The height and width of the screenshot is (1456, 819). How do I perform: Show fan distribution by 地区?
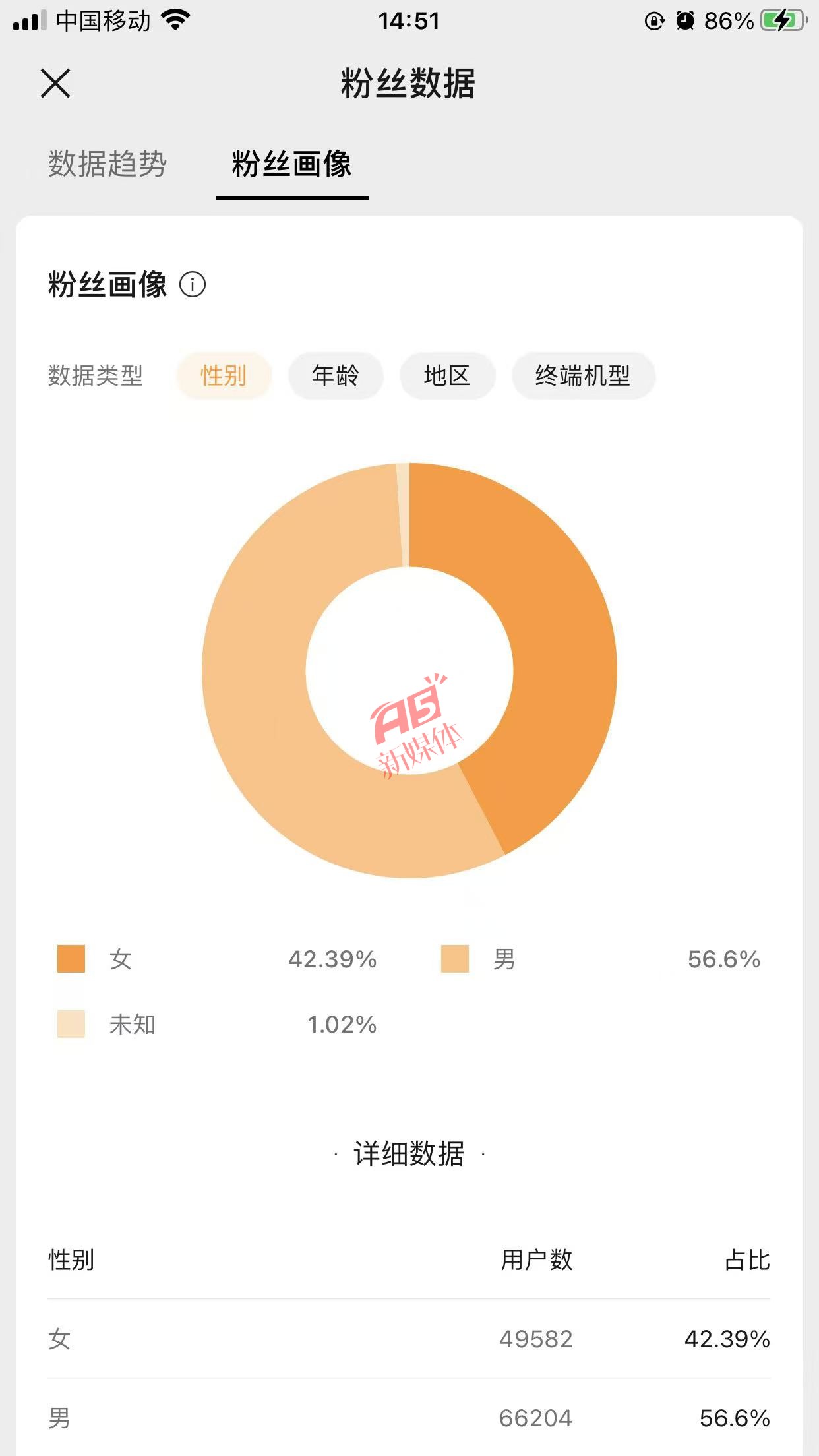[447, 376]
